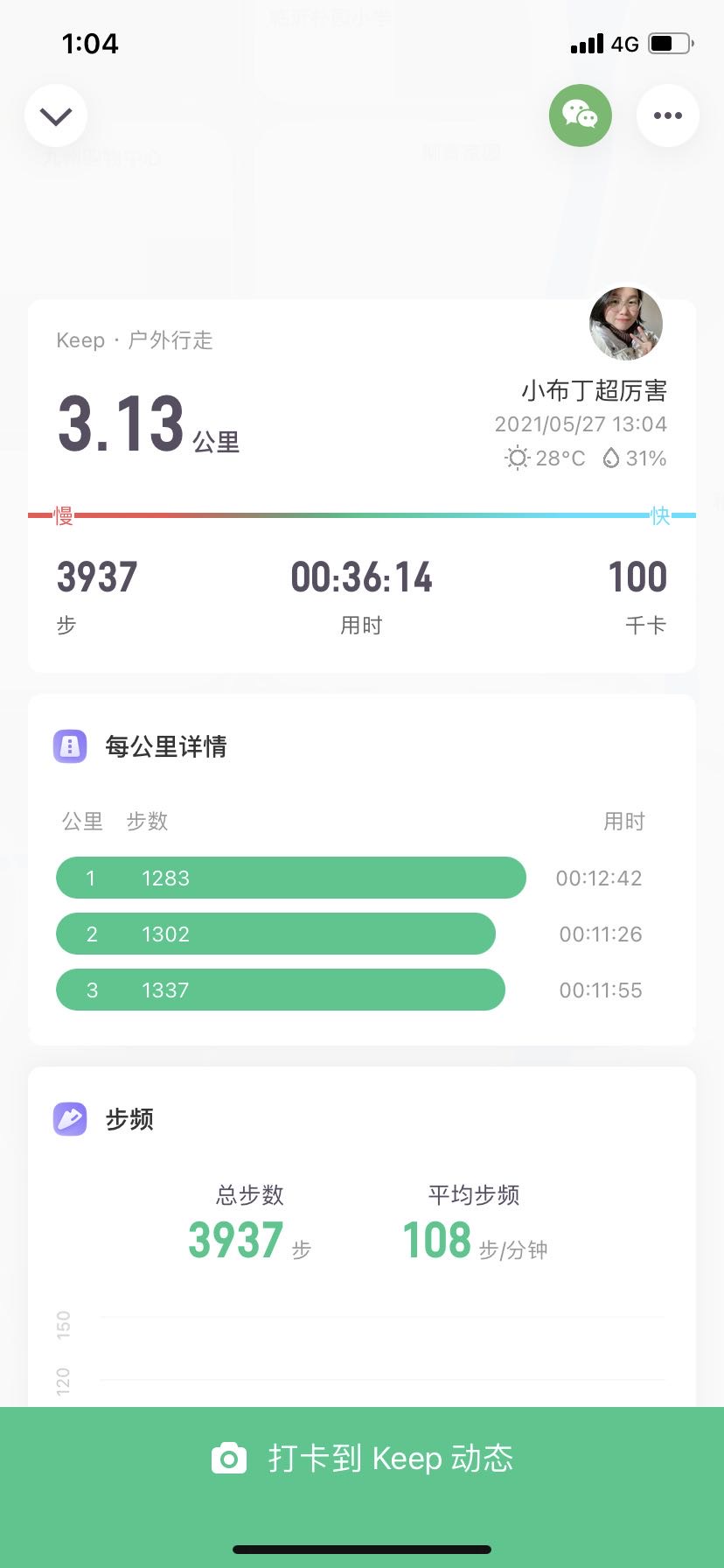Screen dimensions: 724x1568
Task: Open 小布丁超厉害's profile avatar
Action: click(x=625, y=324)
